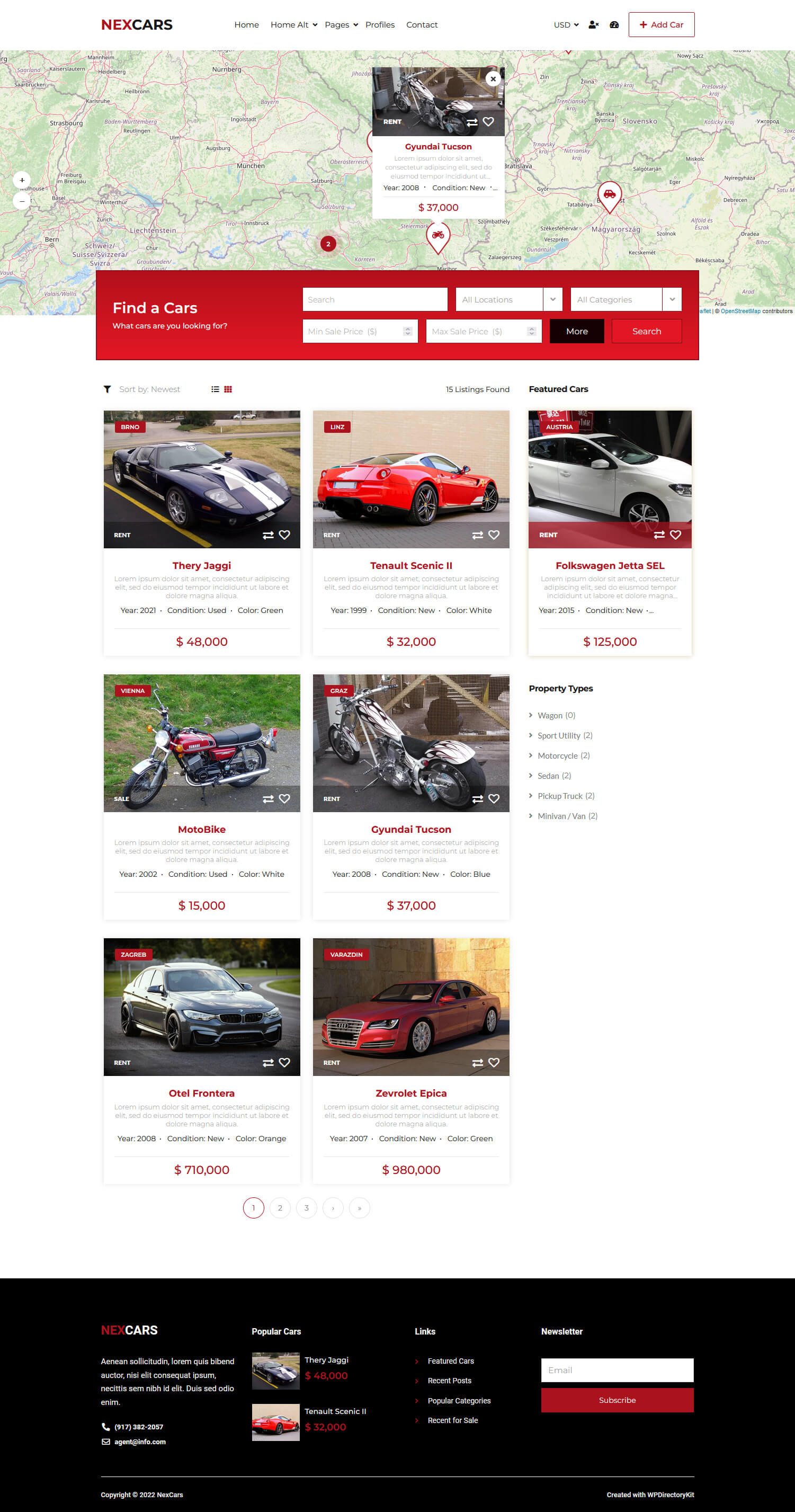Zoom in on the map
This screenshot has width=795, height=1512.
pyautogui.click(x=22, y=180)
